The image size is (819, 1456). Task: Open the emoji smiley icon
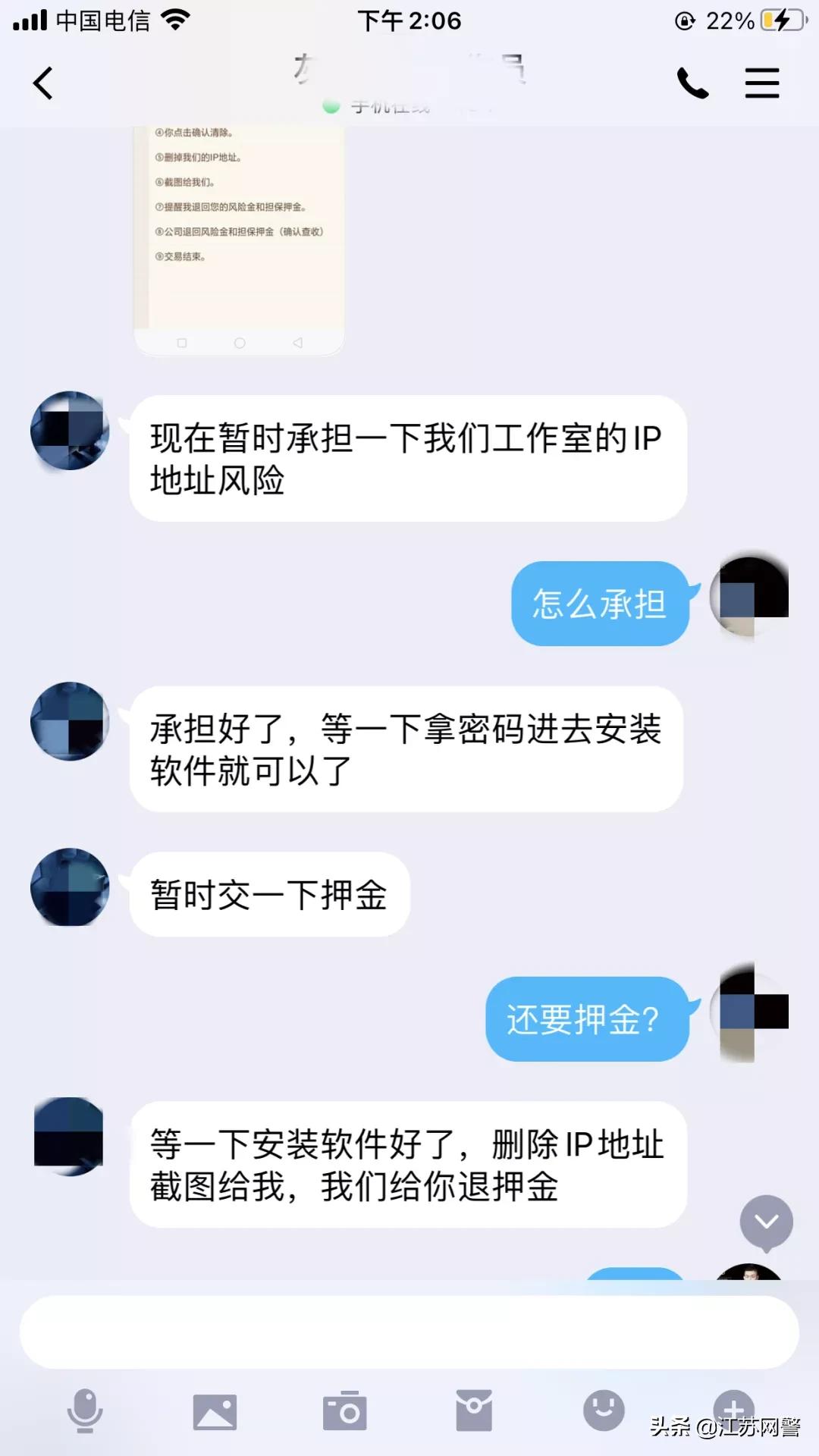pyautogui.click(x=603, y=1412)
